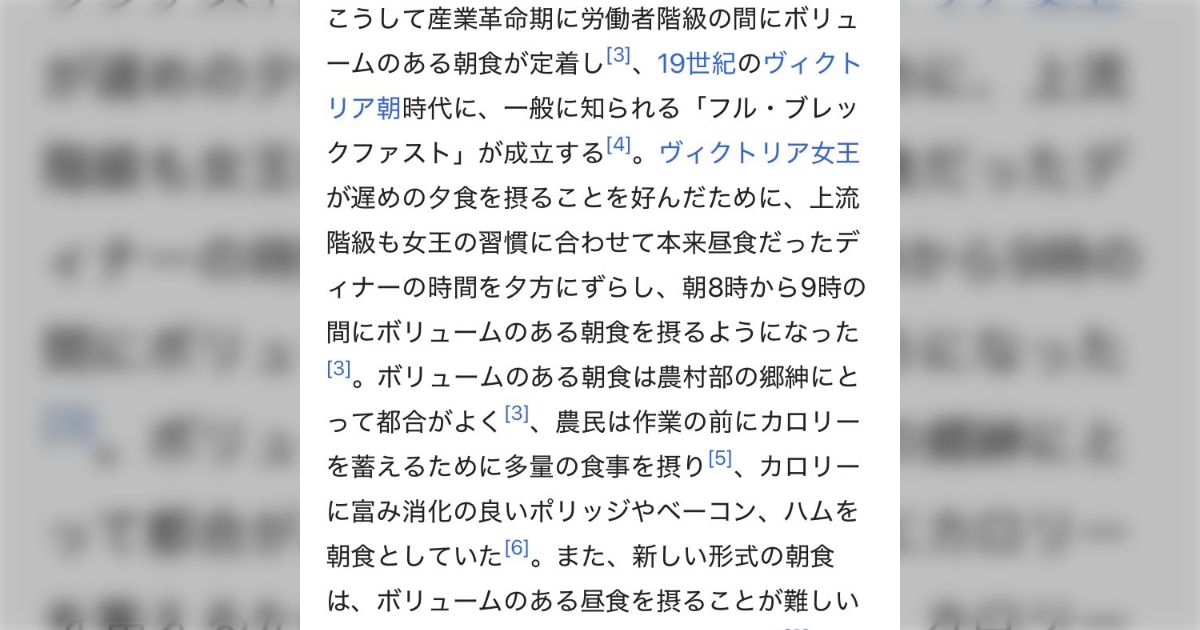The width and height of the screenshot is (1200, 630).
Task: View footnote reference [5]
Action: pos(720,457)
